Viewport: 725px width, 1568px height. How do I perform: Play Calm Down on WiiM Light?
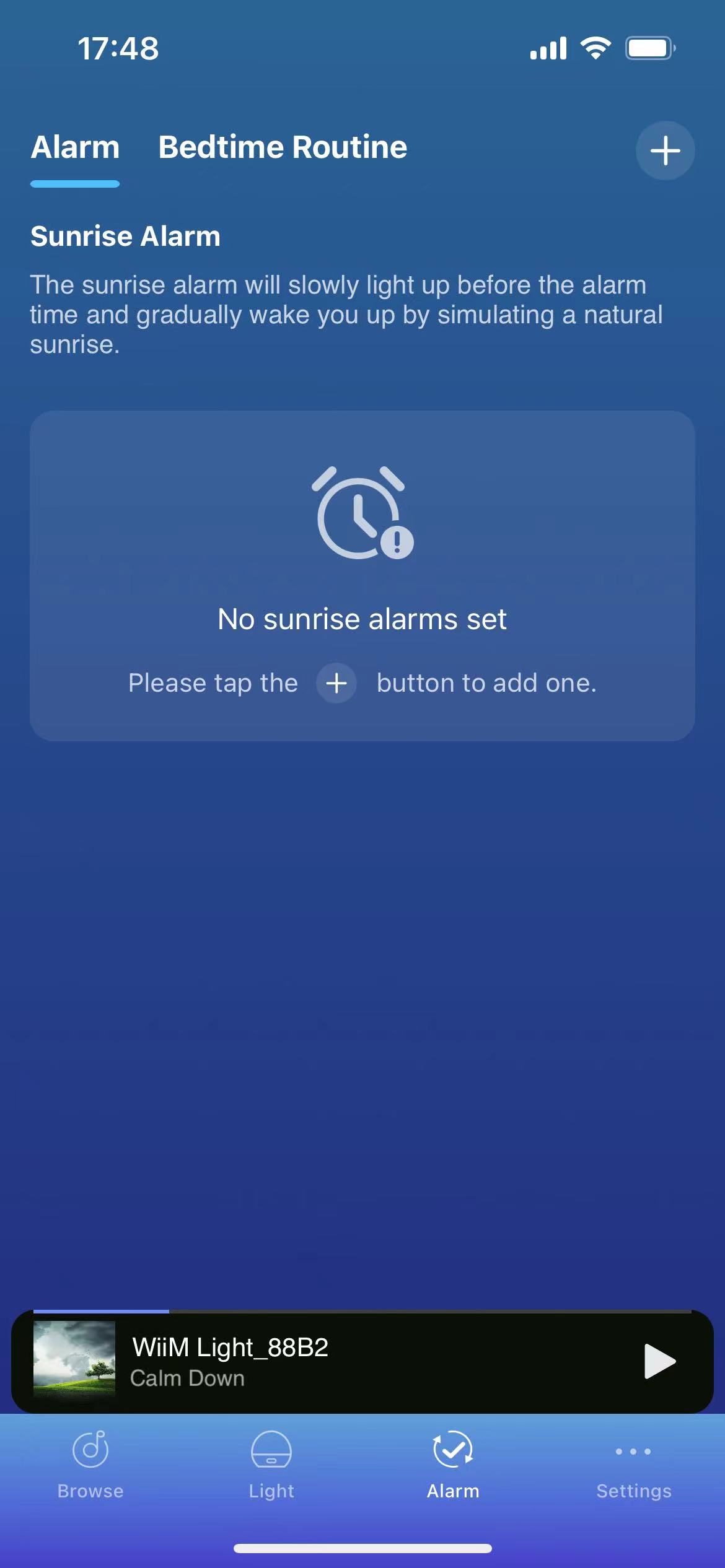(x=659, y=1361)
